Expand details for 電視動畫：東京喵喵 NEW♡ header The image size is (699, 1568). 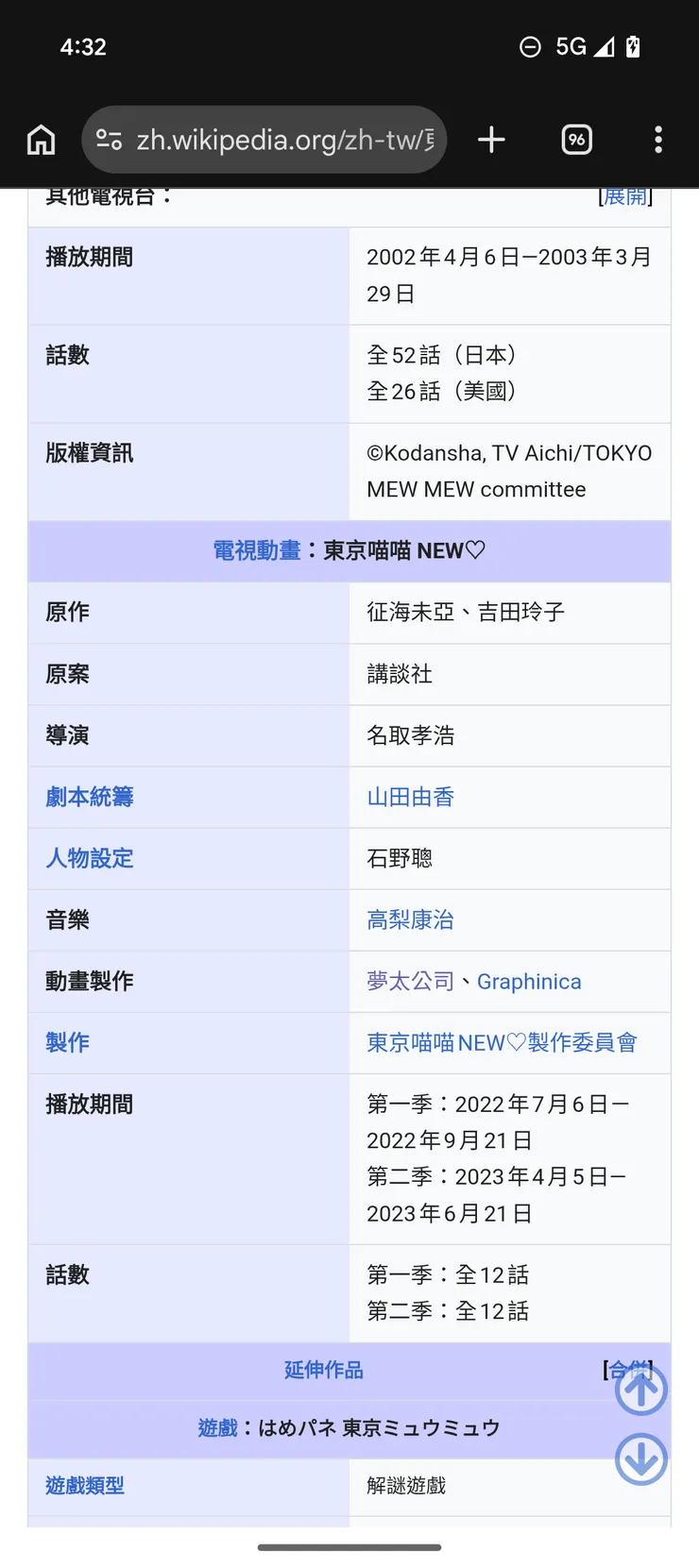coord(349,550)
